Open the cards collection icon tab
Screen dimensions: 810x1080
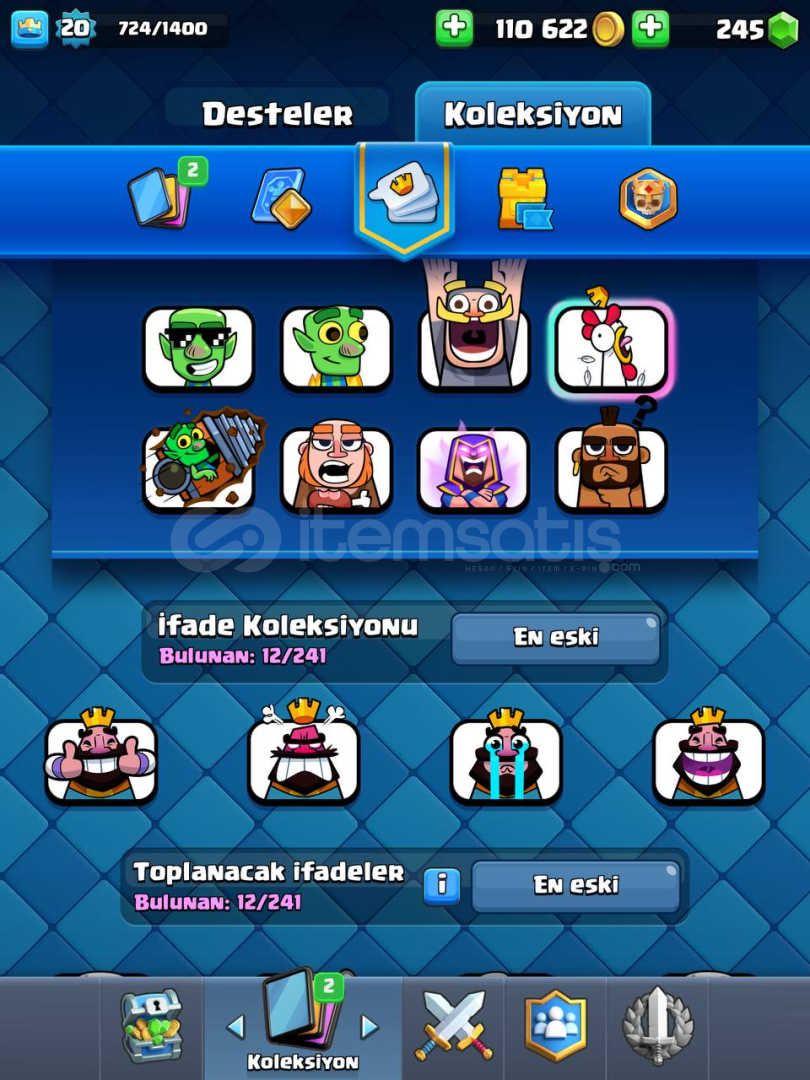159,197
